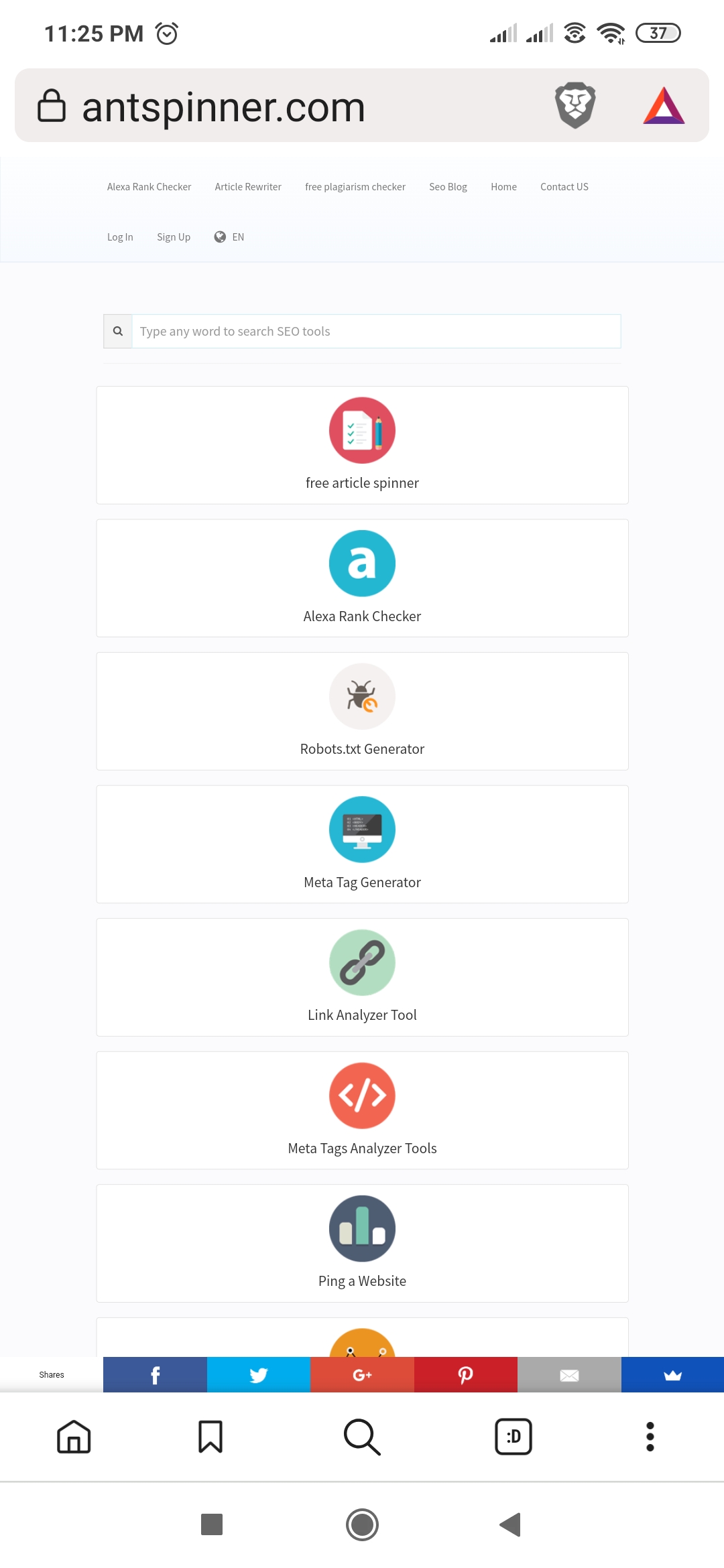724x1568 pixels.
Task: Go to the free plagiarism checker link
Action: point(355,187)
